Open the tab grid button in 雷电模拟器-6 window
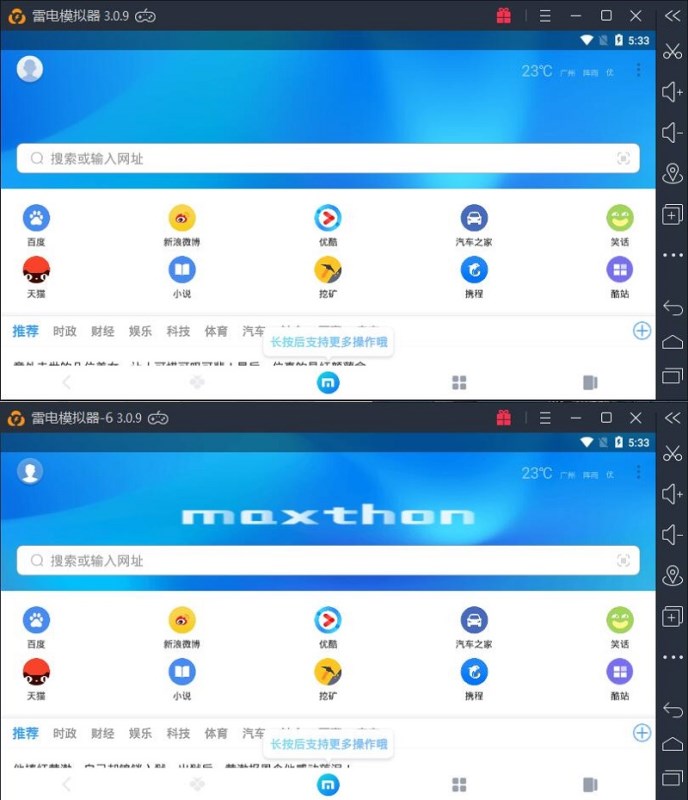The height and width of the screenshot is (800, 688). coord(459,785)
